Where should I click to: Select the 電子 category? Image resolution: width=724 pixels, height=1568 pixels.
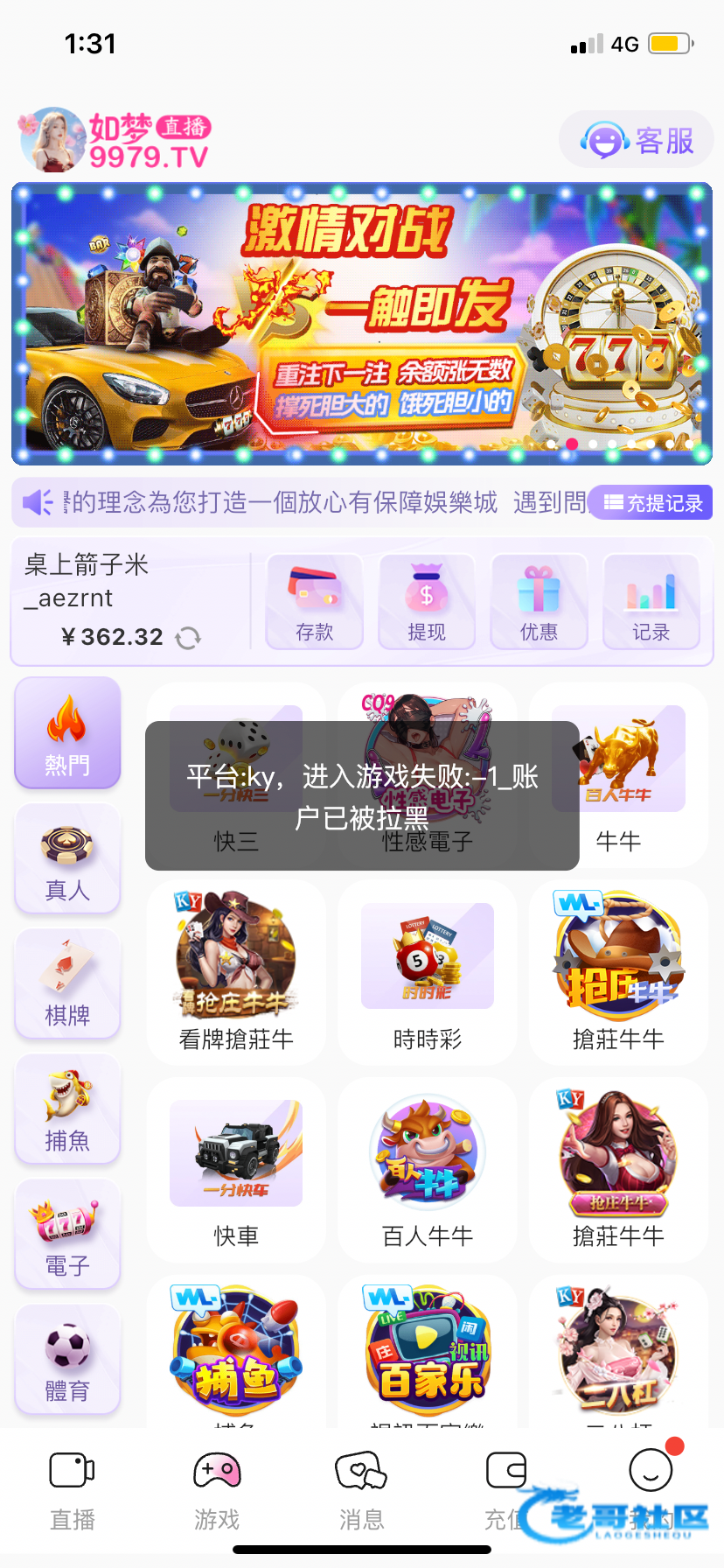click(x=67, y=1235)
